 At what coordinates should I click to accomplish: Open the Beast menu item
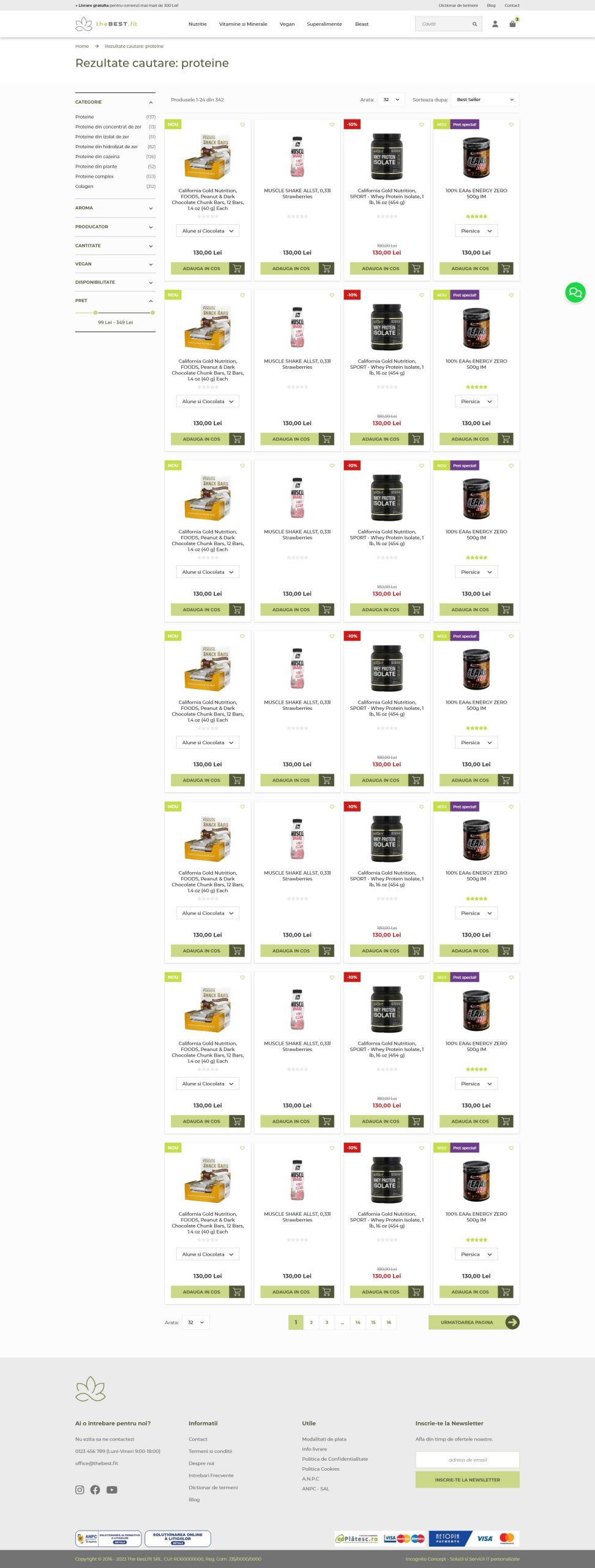tap(361, 24)
